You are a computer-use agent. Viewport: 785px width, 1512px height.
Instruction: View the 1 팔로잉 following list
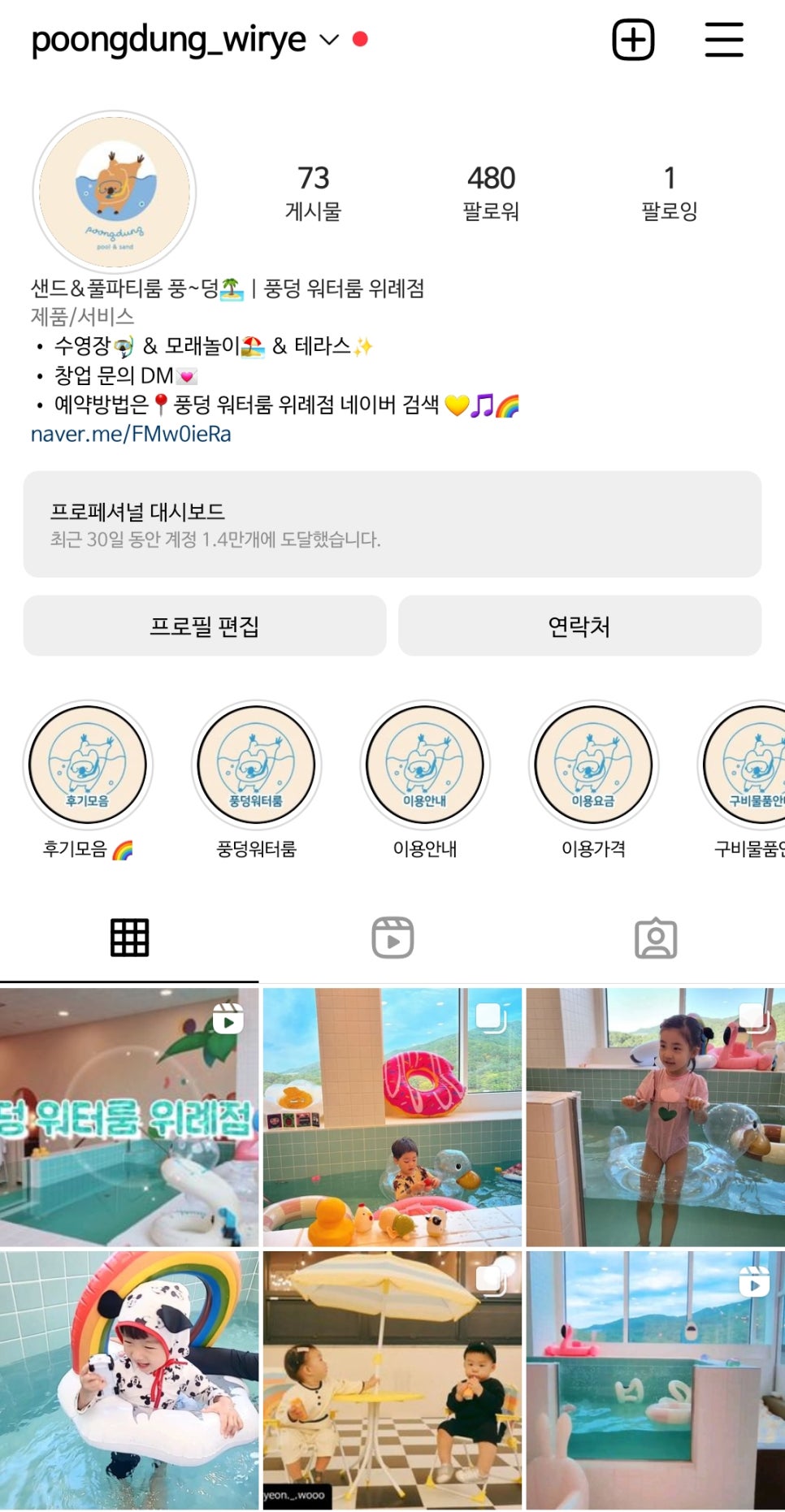click(x=669, y=193)
